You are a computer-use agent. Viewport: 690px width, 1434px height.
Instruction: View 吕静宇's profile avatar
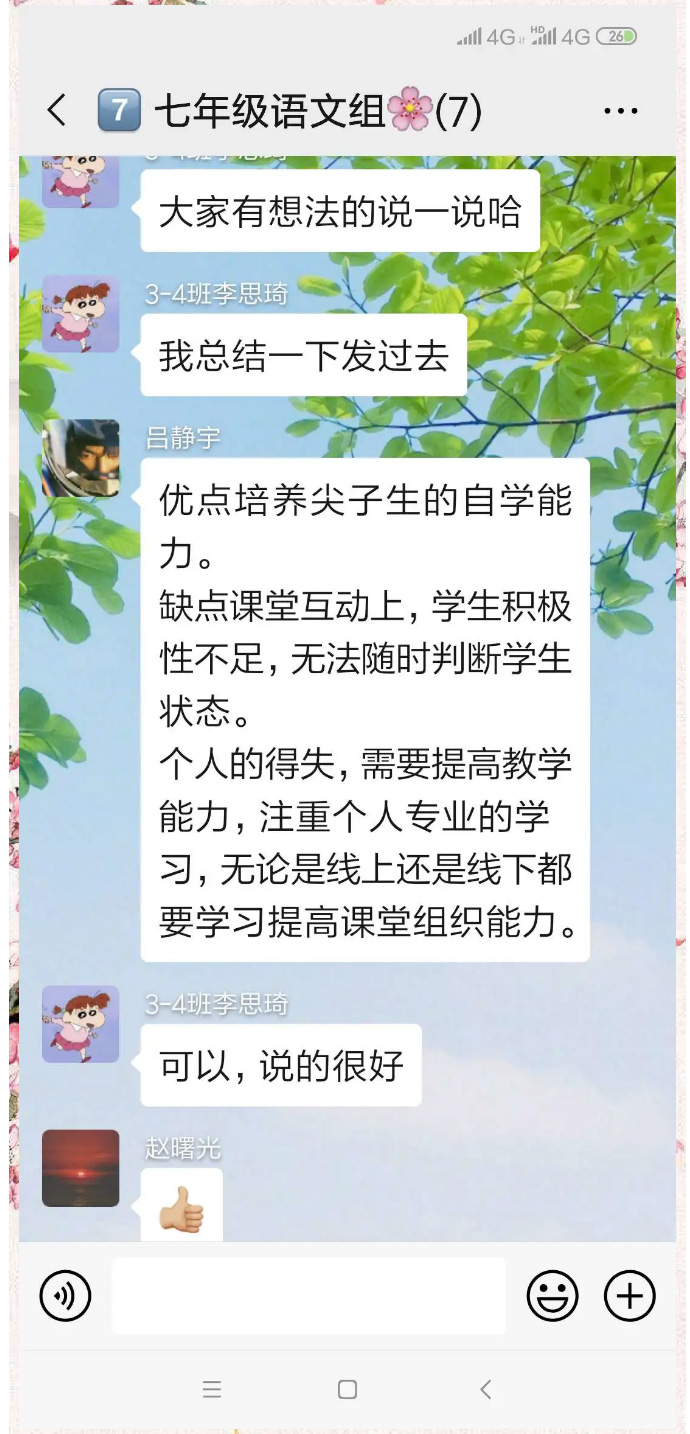click(x=80, y=458)
